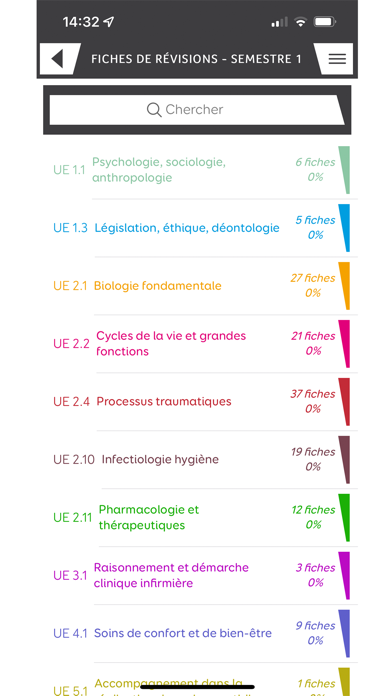This screenshot has height=696, width=392.
Task: Open the hamburger menu
Action: [x=336, y=59]
